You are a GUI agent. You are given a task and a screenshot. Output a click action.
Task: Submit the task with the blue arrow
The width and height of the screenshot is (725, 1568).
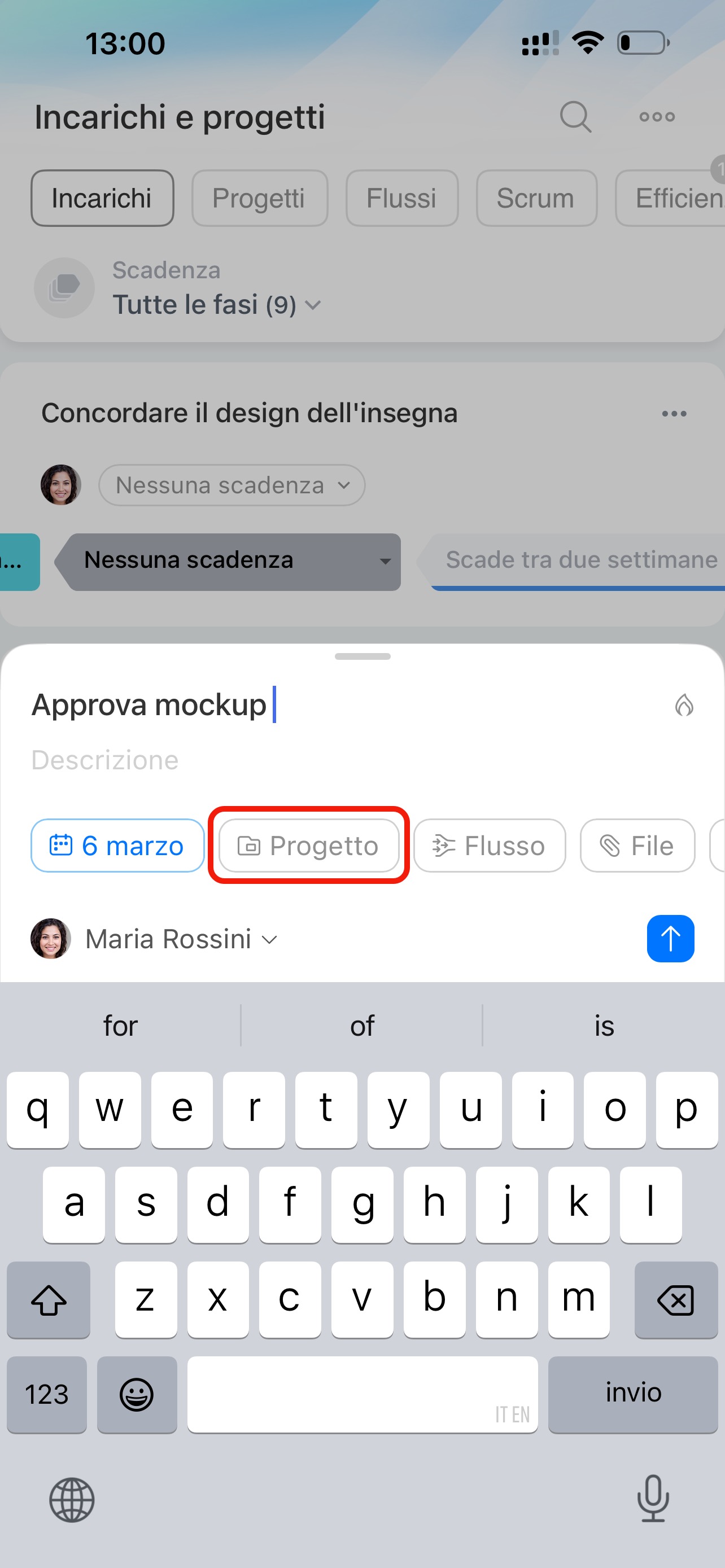[x=670, y=938]
